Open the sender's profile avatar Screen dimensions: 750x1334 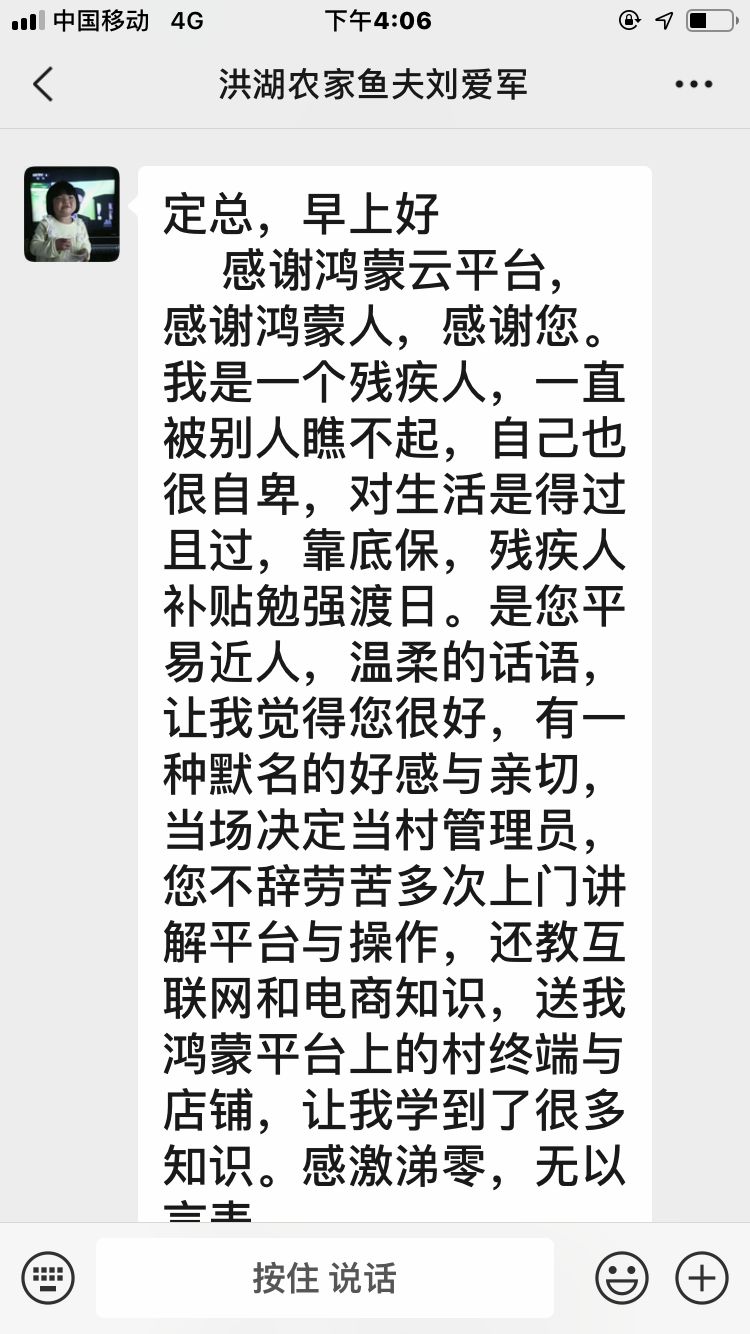(x=72, y=214)
